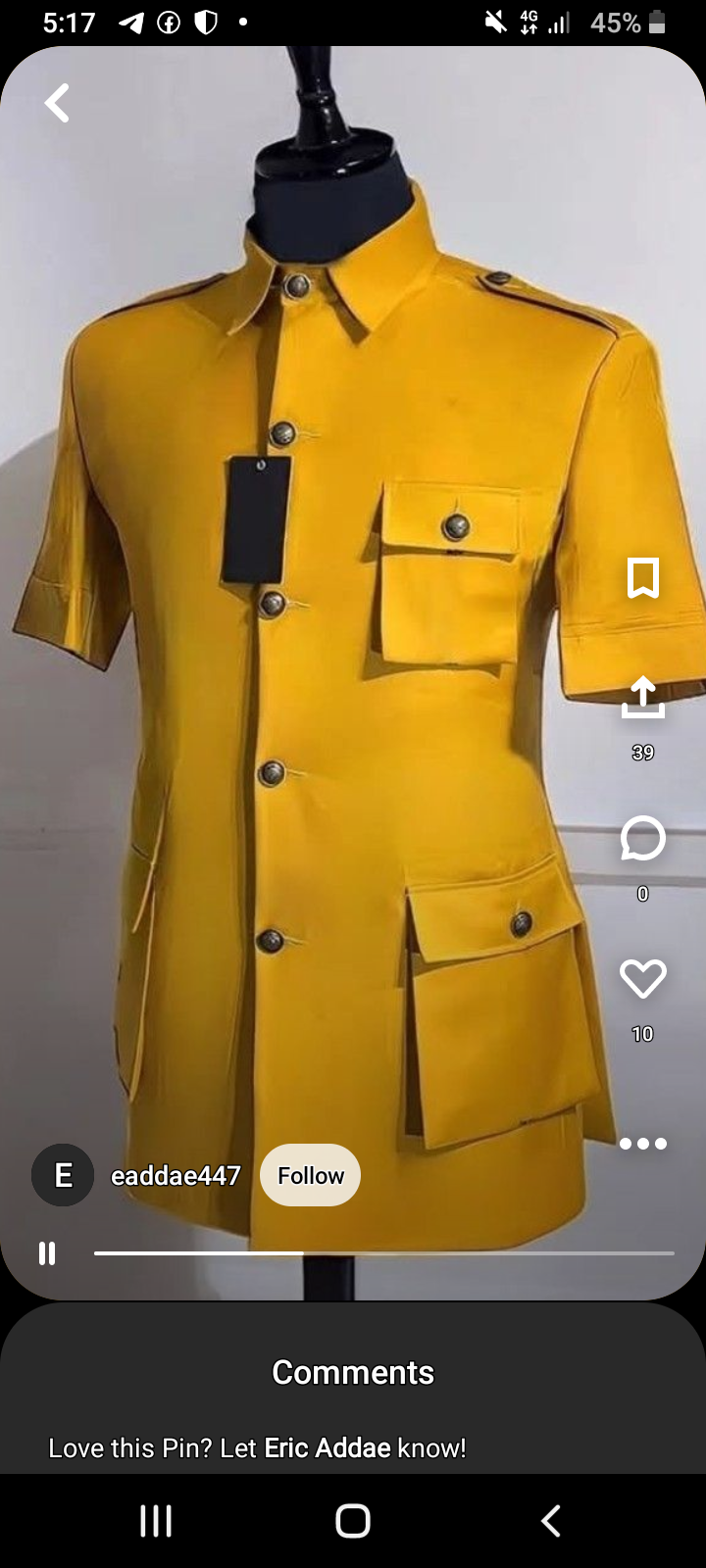Like this Pin with the heart

pos(642,979)
